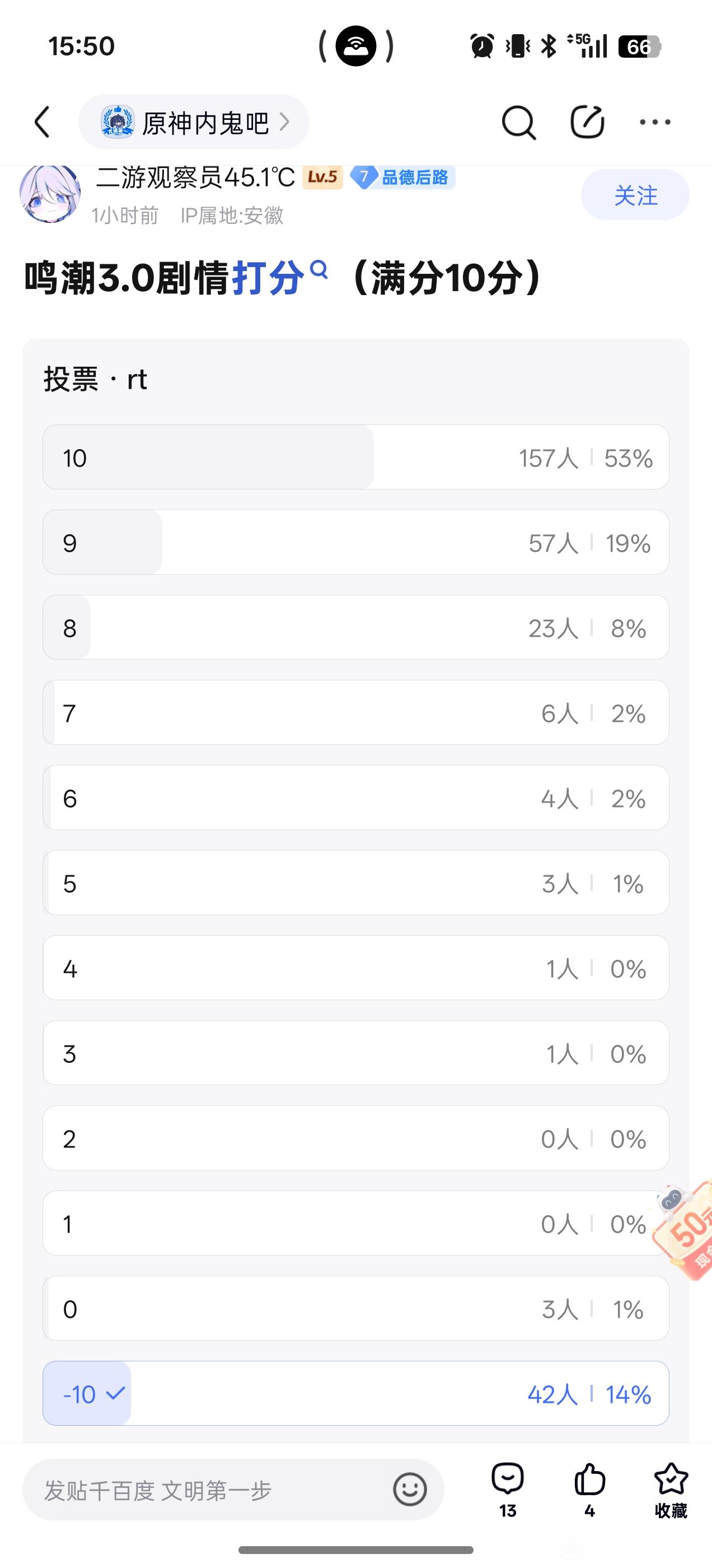Go back to the previous page
The height and width of the screenshot is (1568, 712).
pos(43,122)
